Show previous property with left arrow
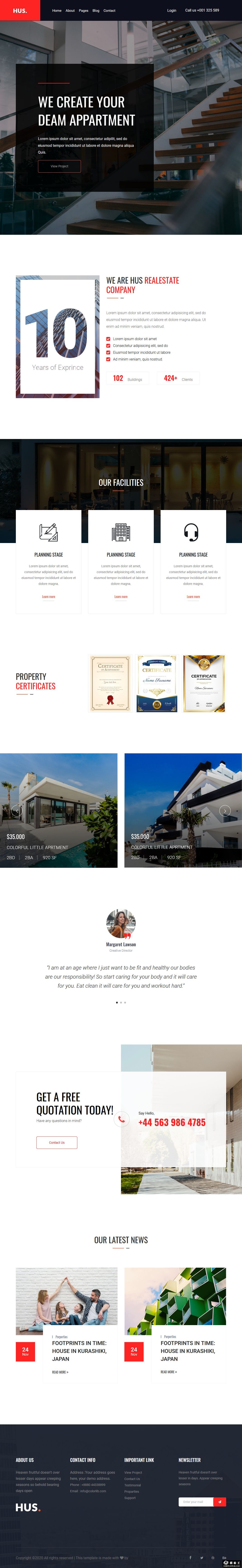The height and width of the screenshot is (1568, 242). pyautogui.click(x=17, y=810)
